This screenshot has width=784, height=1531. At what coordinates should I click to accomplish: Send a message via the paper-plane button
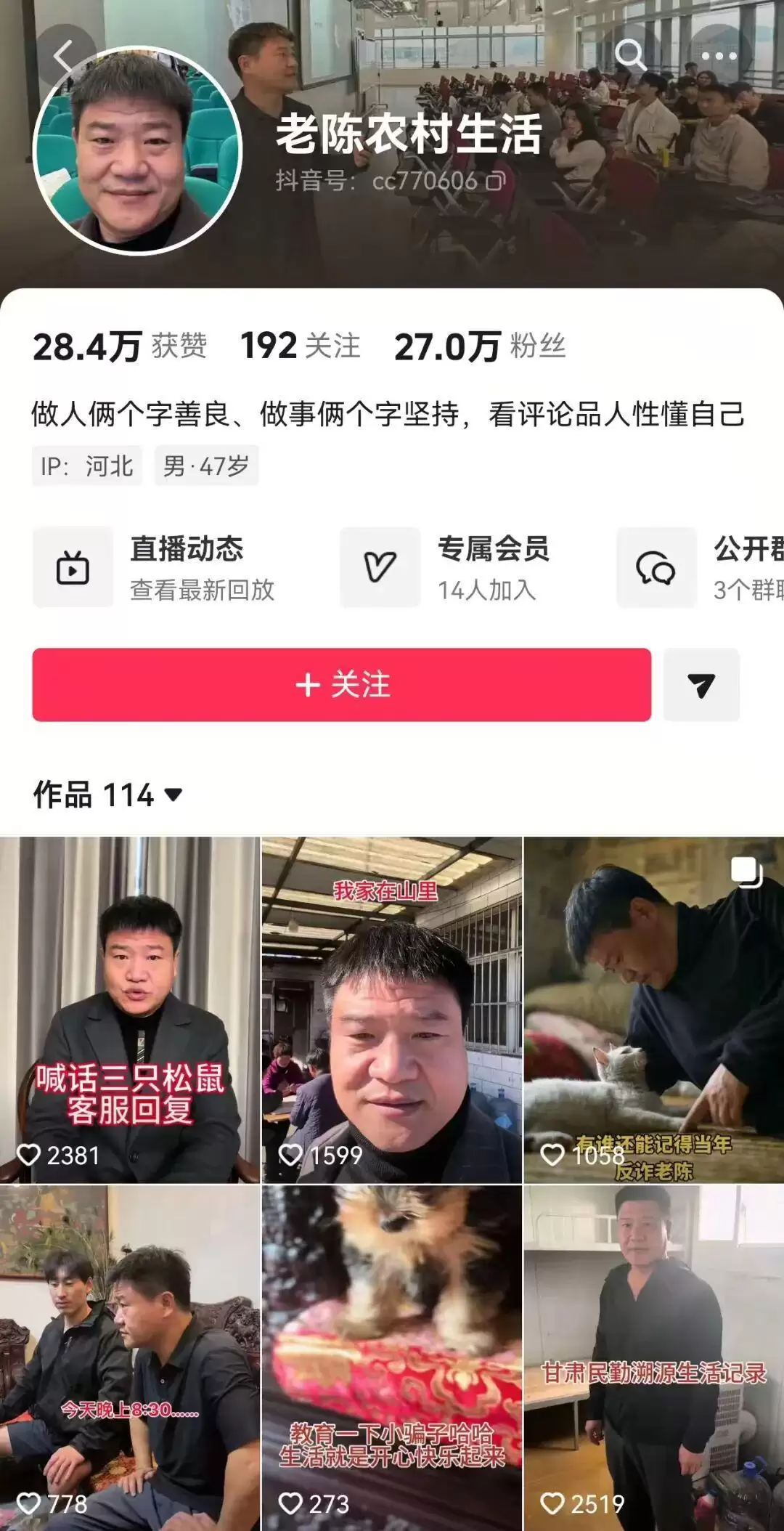pos(701,685)
